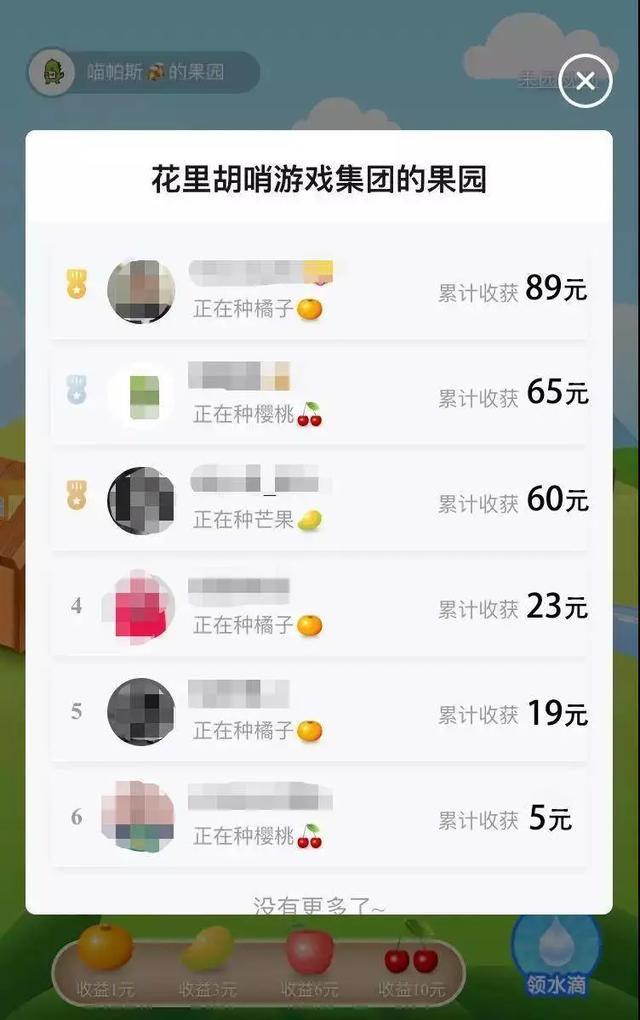The height and width of the screenshot is (1020, 640).
Task: Open the rank 4 member earning 23元
Action: [x=319, y=606]
